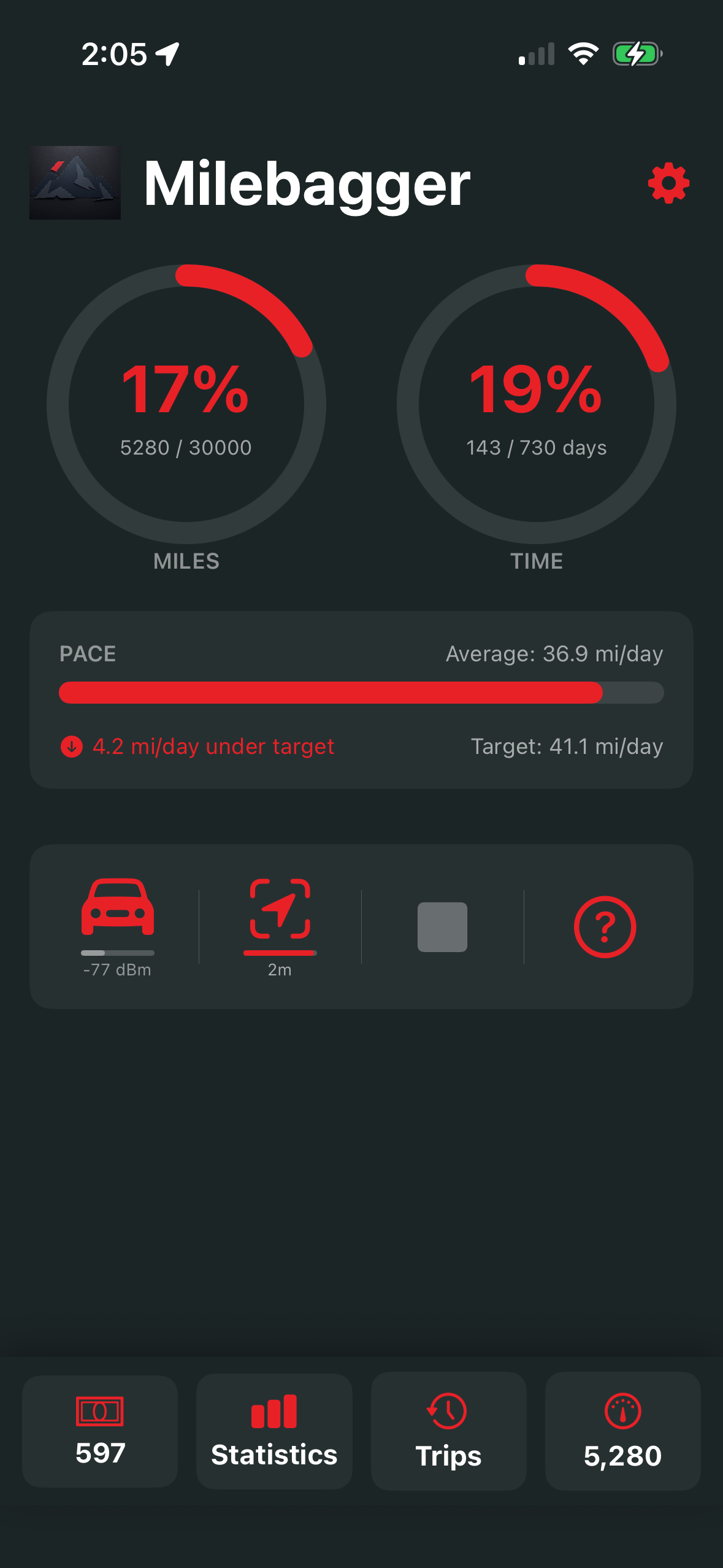Select the car connection status icon

[118, 918]
